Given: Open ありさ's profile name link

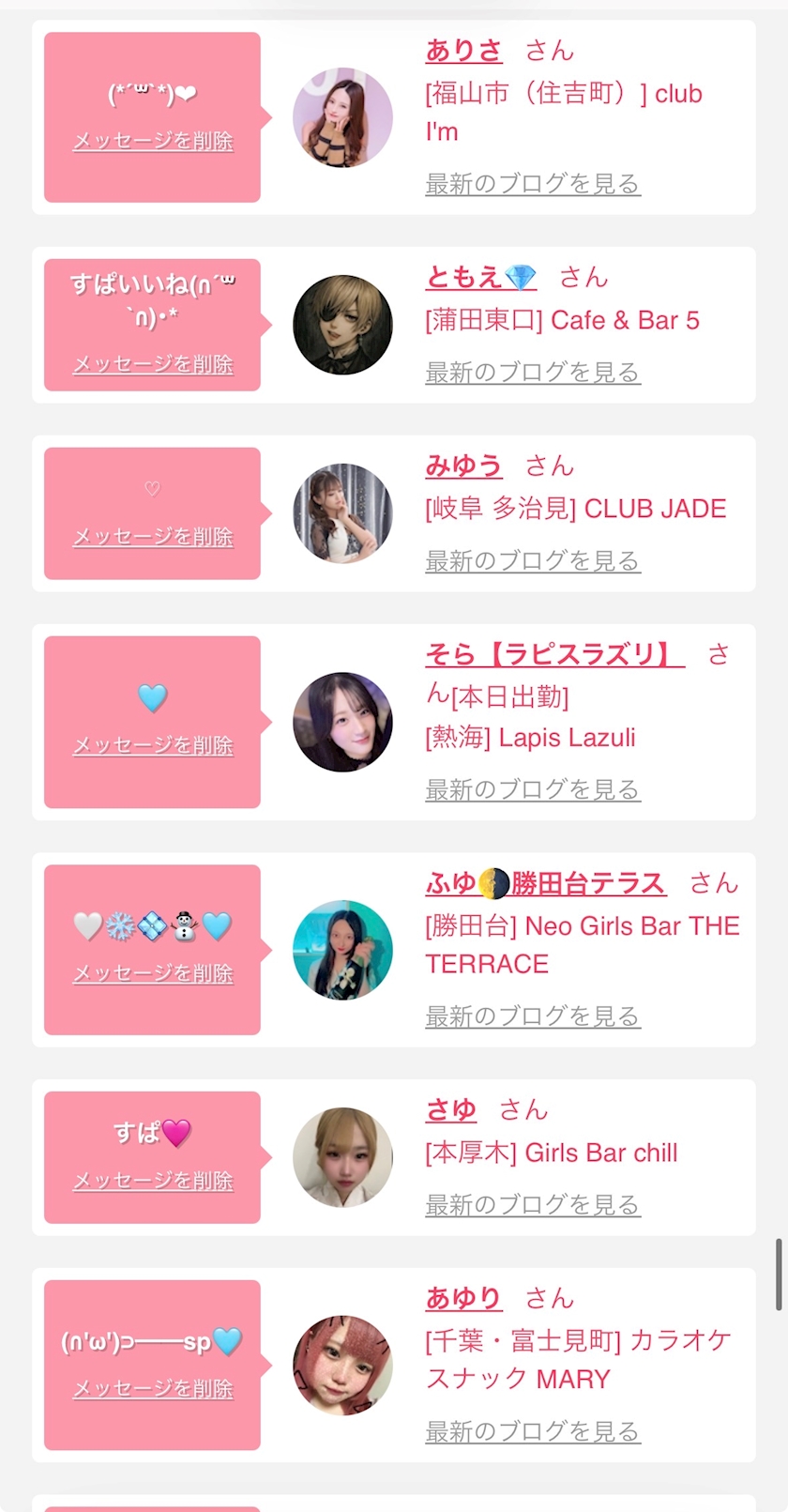Looking at the screenshot, I should (463, 51).
